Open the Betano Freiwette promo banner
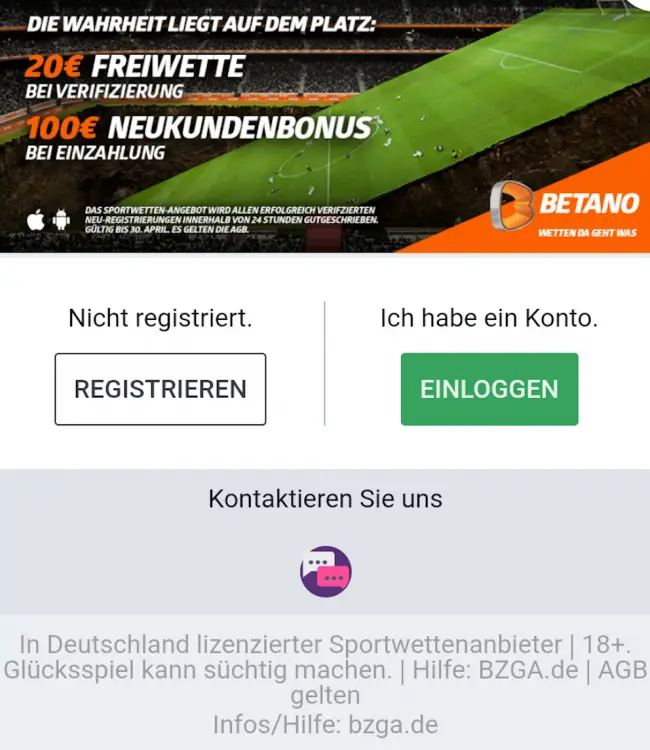This screenshot has width=650, height=750. (325, 126)
